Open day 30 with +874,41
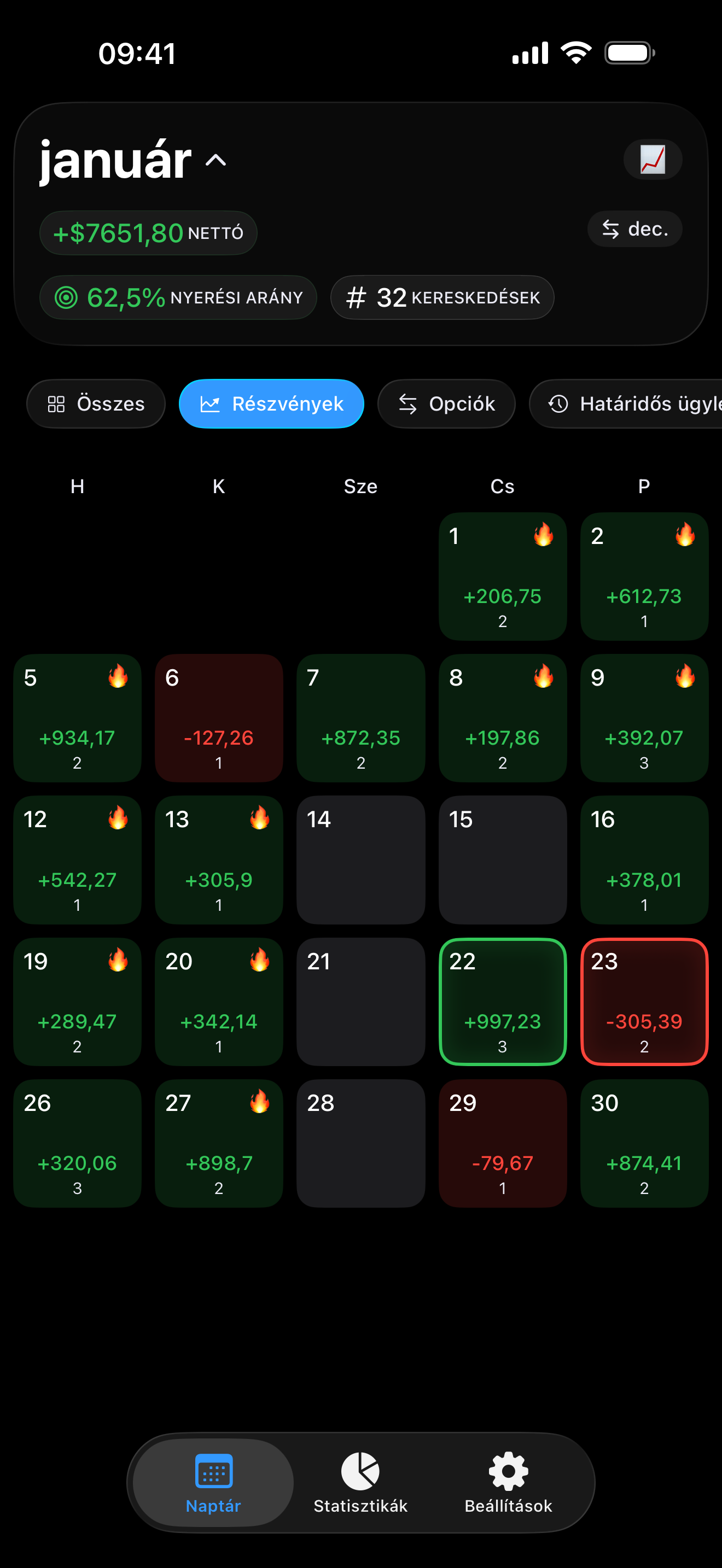 coord(644,1143)
